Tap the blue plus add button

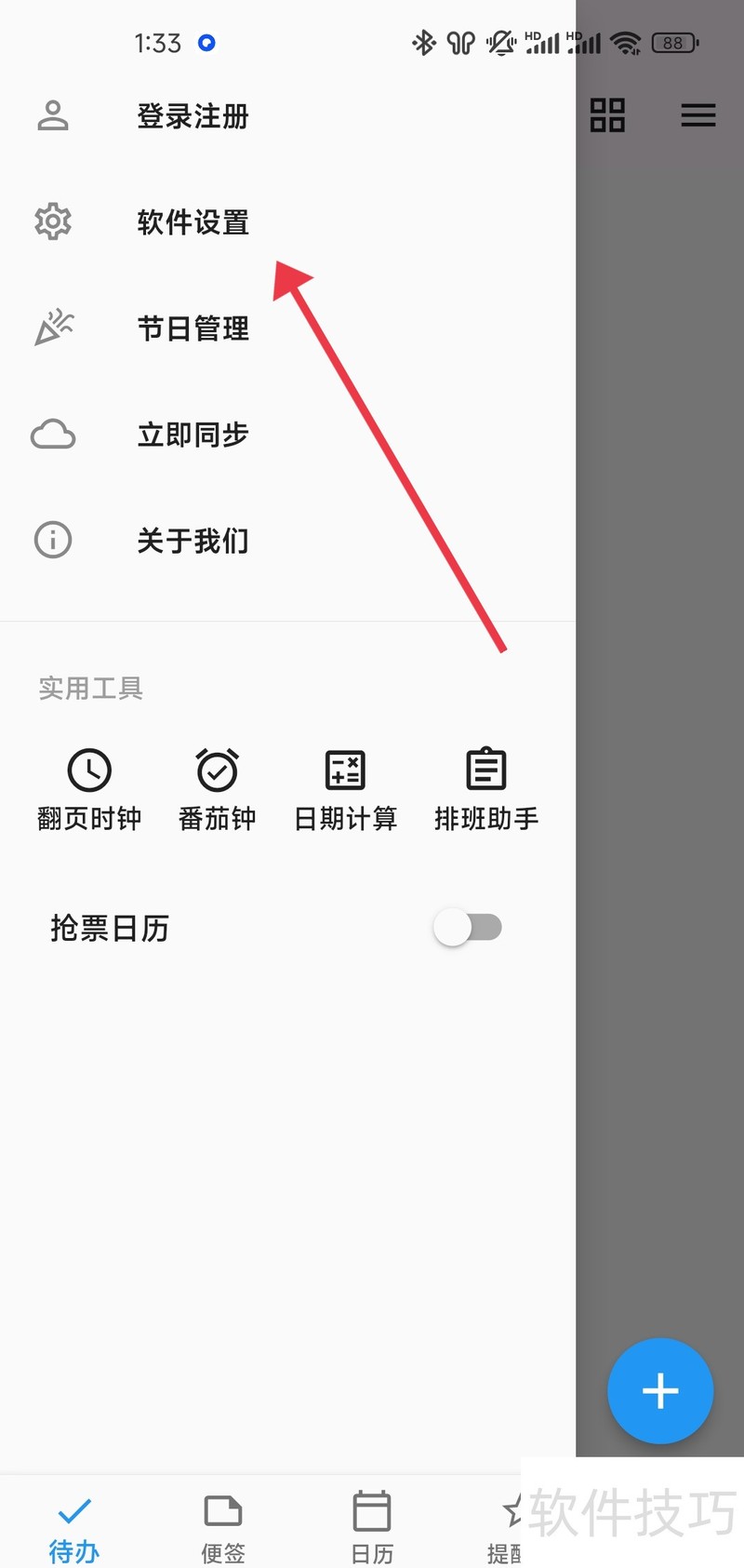coord(660,1391)
